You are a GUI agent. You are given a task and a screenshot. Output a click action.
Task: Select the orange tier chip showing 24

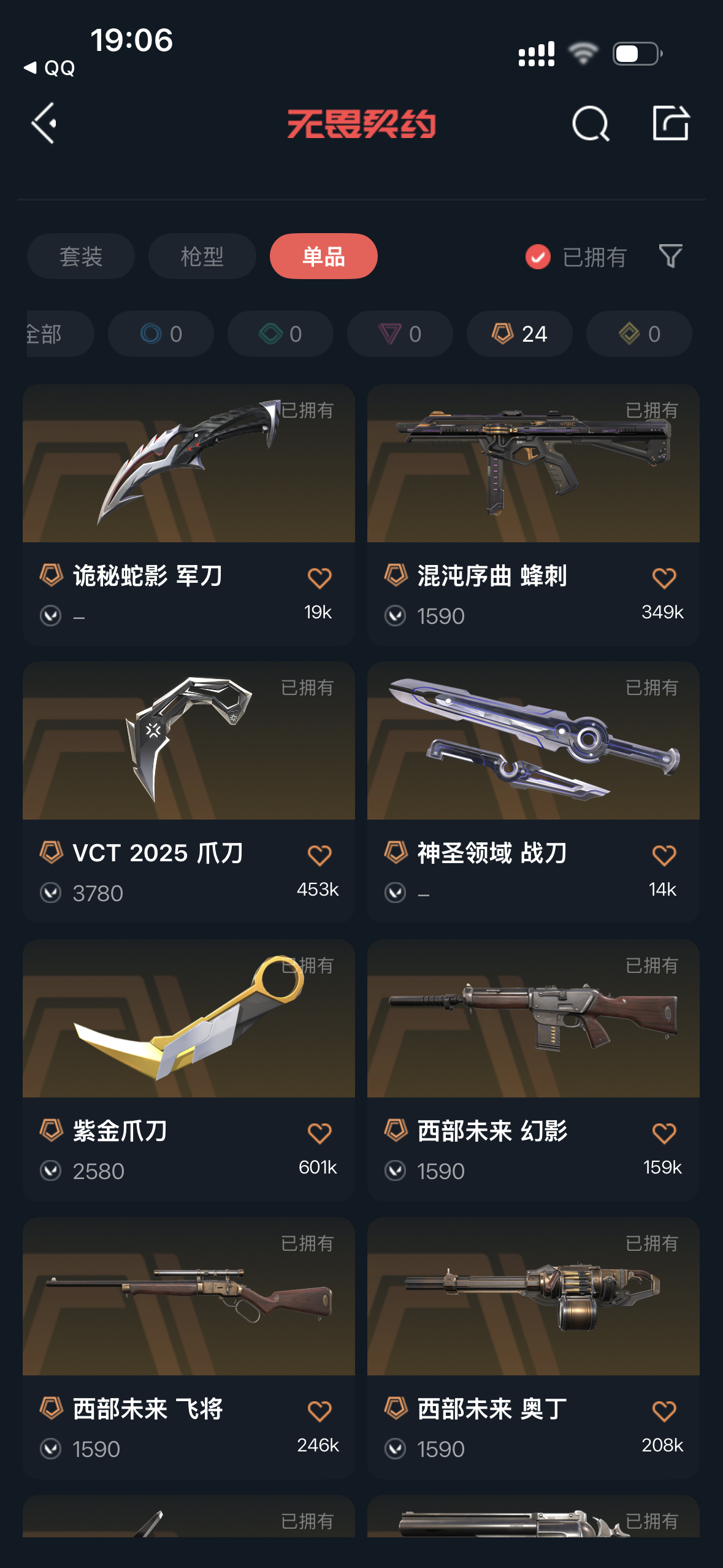coord(519,334)
